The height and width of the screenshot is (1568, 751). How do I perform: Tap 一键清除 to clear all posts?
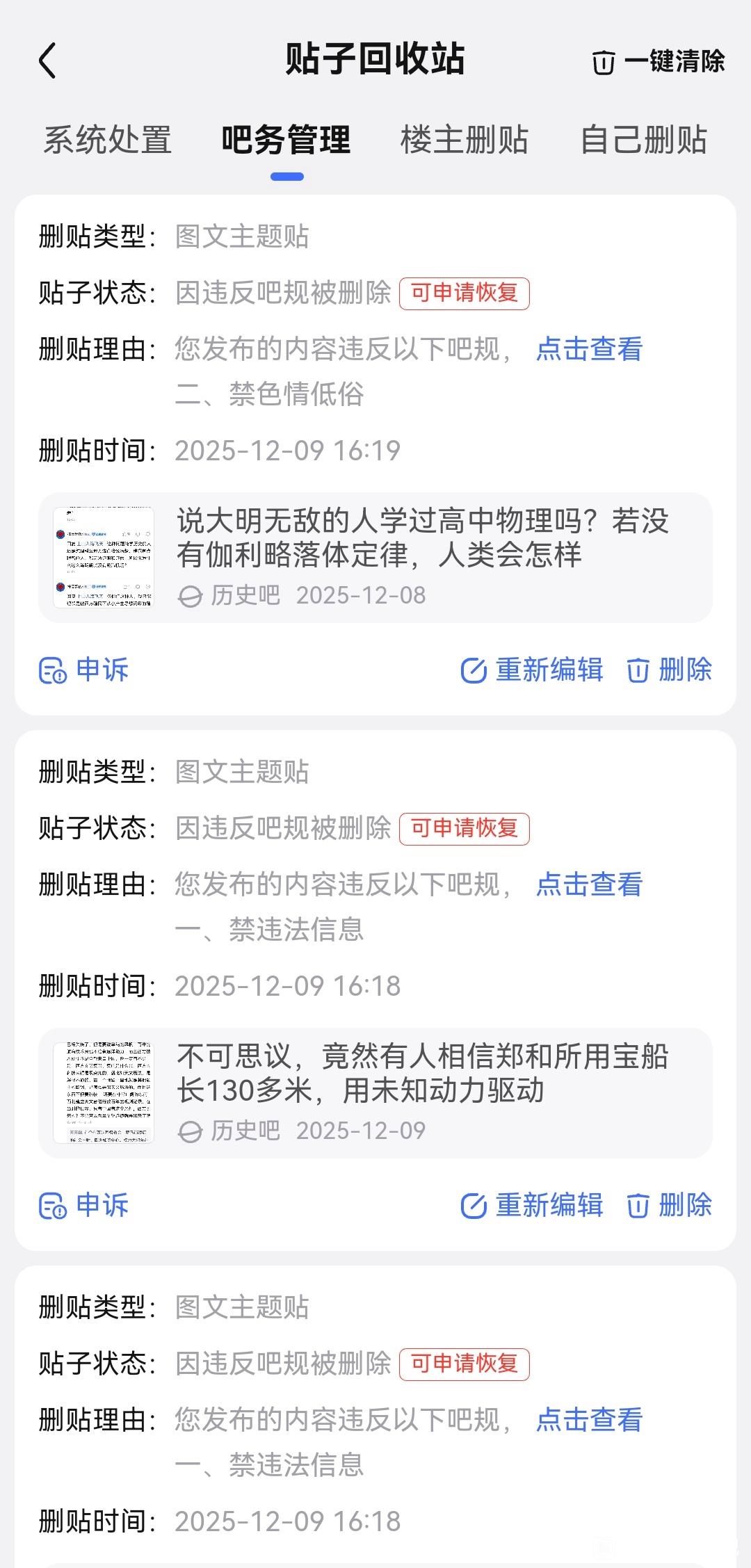(x=658, y=62)
